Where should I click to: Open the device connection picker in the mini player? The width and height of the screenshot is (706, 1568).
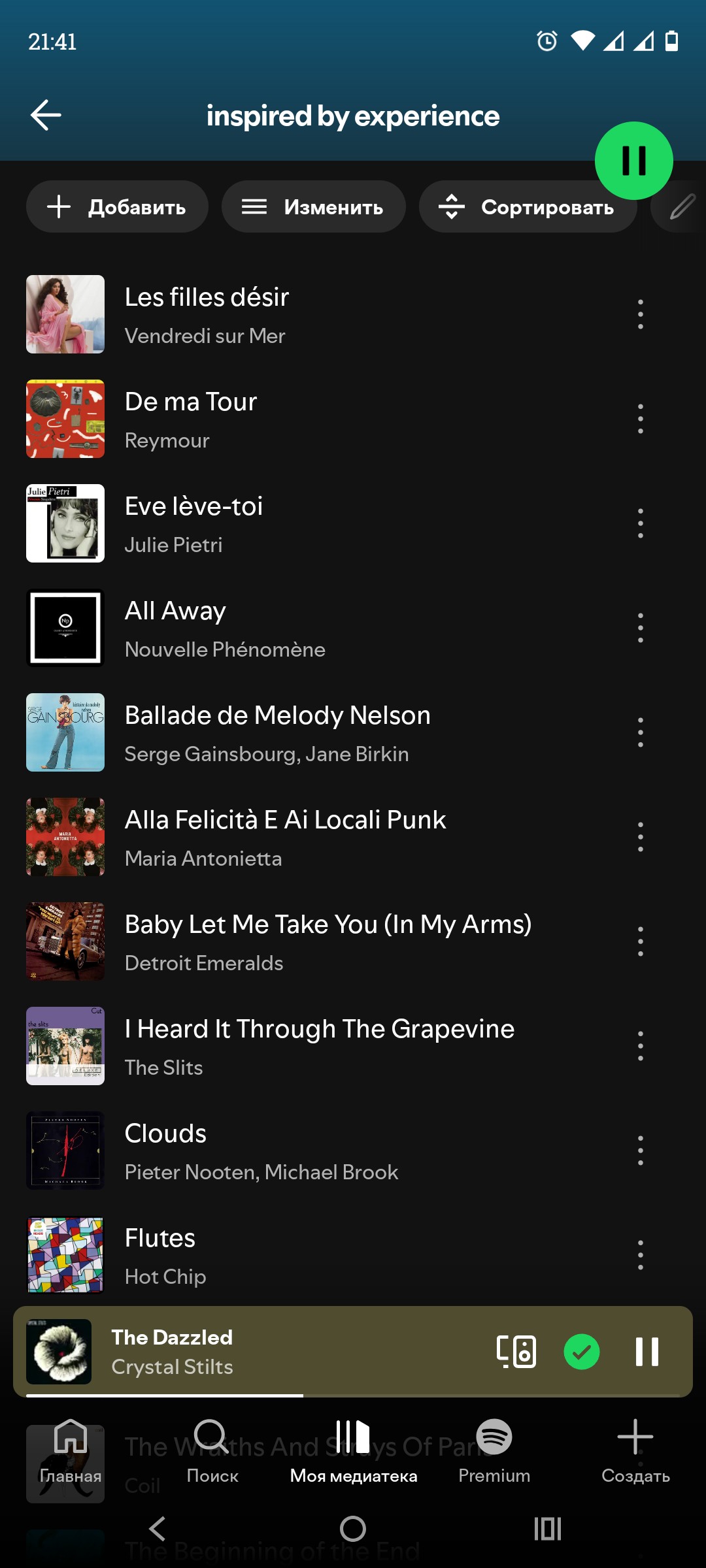[516, 1352]
